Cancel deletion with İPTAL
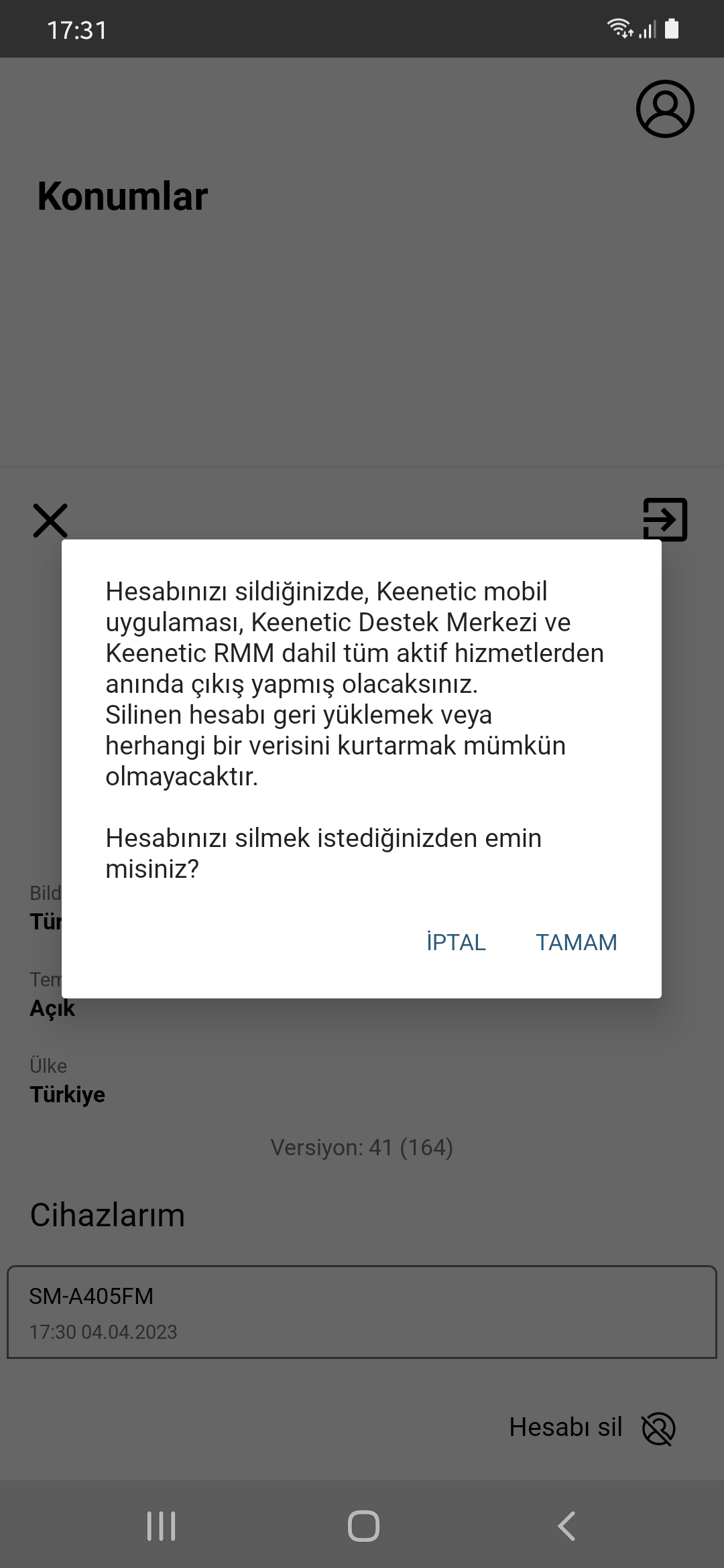 point(456,942)
